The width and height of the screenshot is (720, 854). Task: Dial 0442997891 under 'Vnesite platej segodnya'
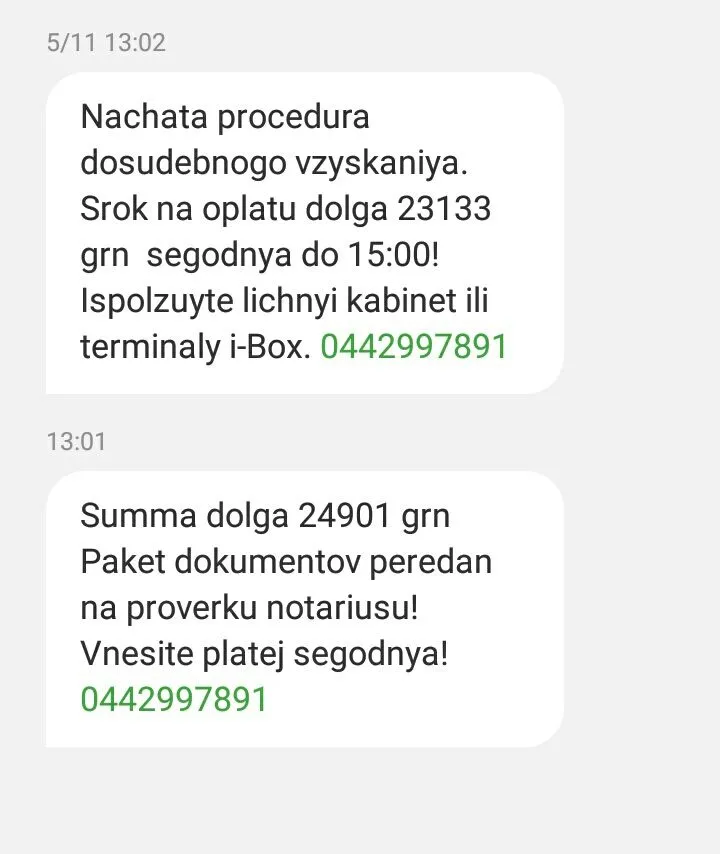(x=174, y=699)
